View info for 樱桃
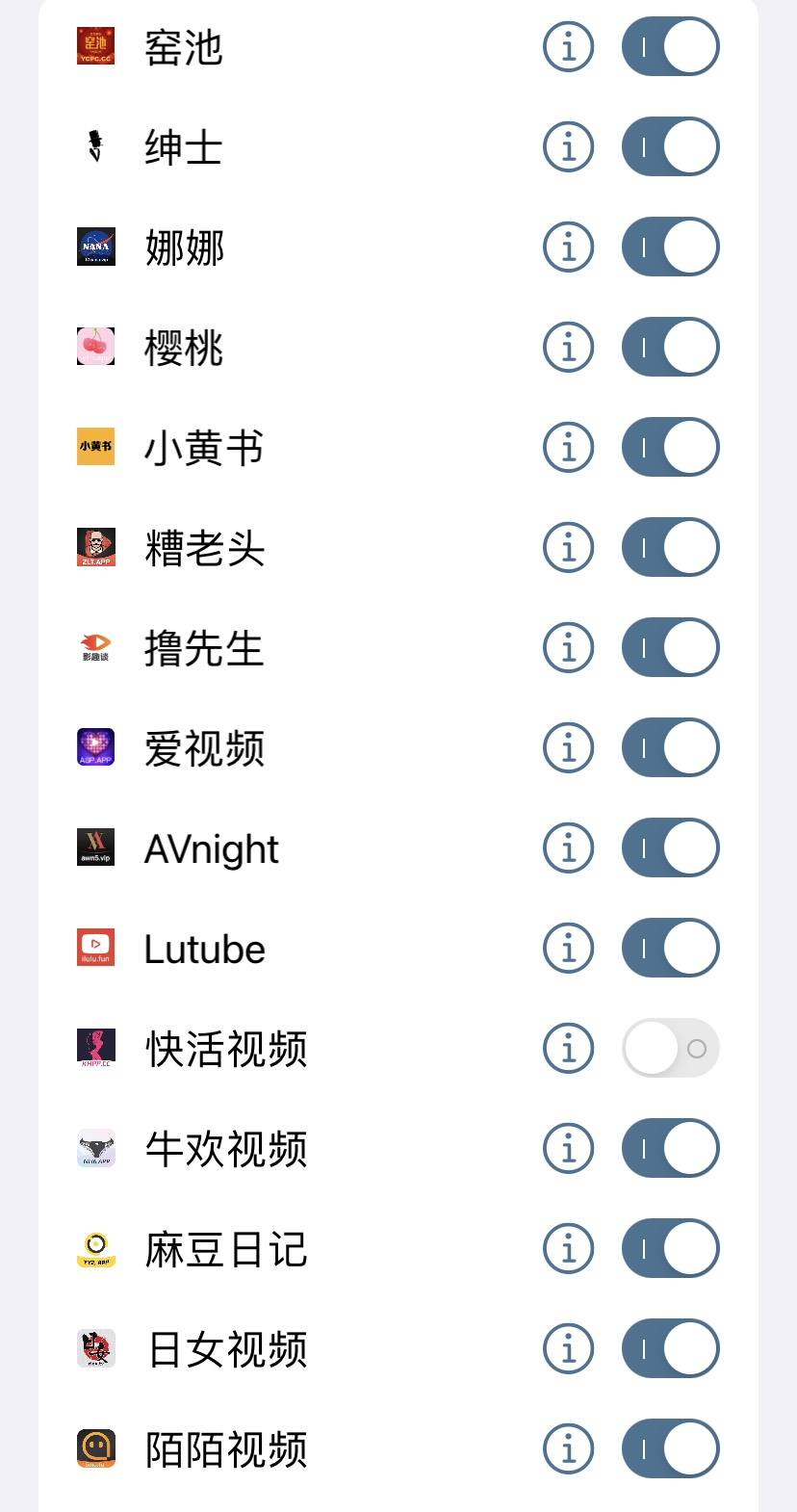Viewport: 797px width, 1512px height. click(569, 347)
